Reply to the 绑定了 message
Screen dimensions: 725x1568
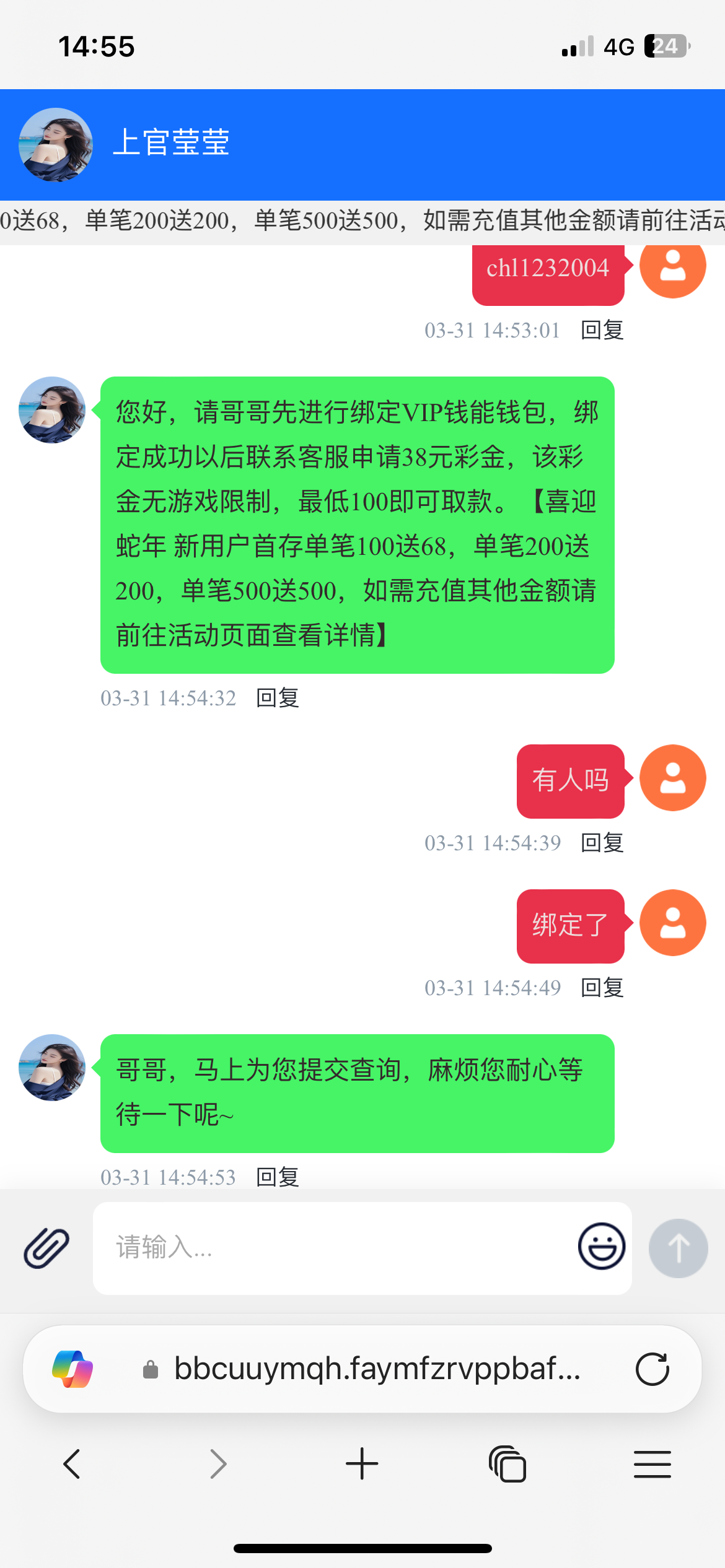coord(602,988)
